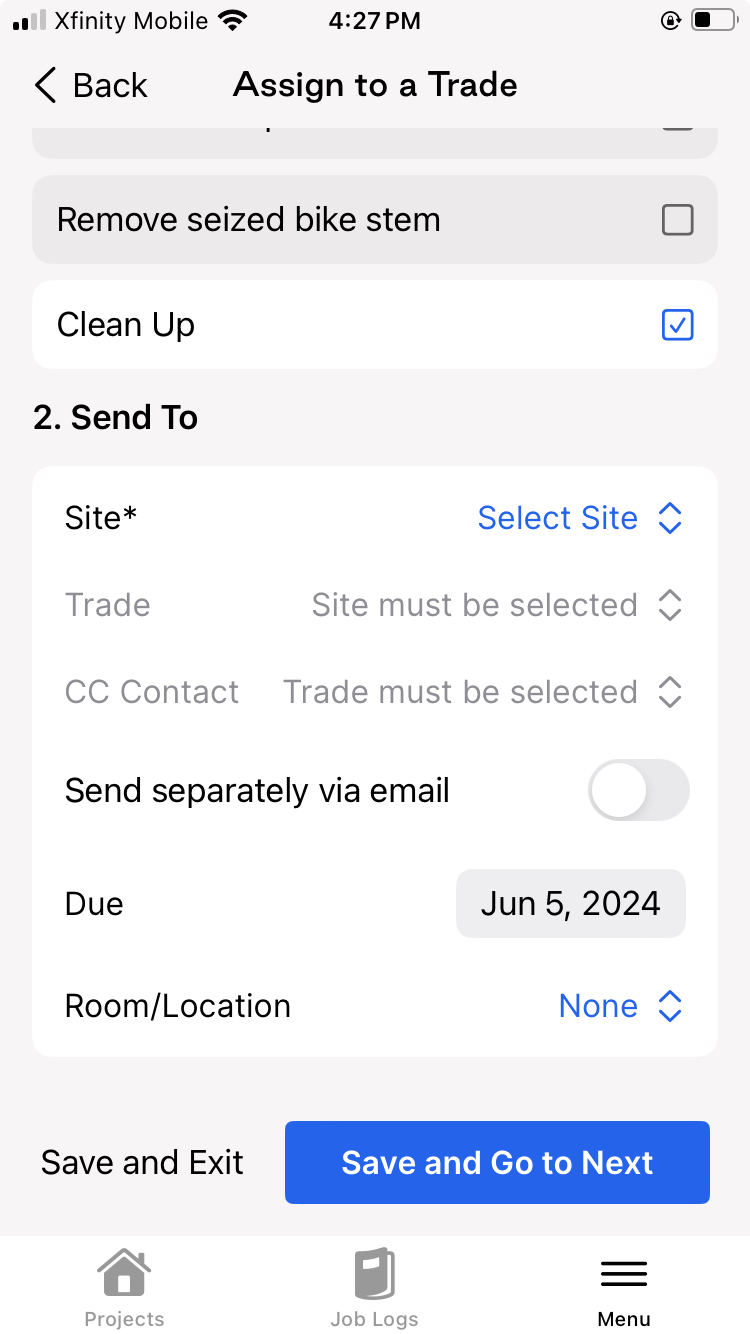Uncheck the Clean Up checkbox

click(x=677, y=325)
